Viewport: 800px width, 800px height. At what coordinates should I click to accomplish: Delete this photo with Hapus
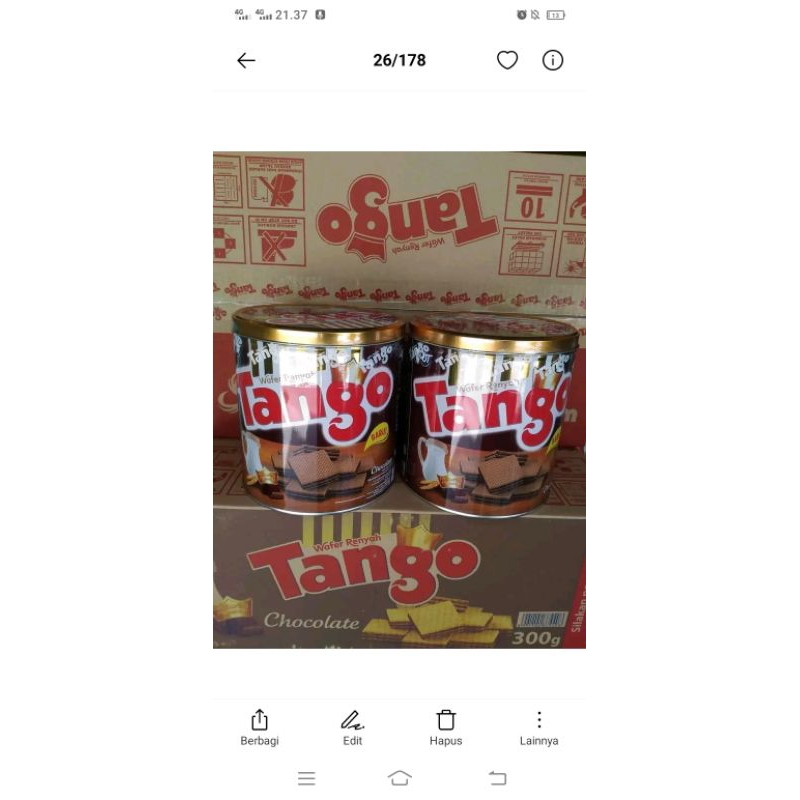coord(446,727)
